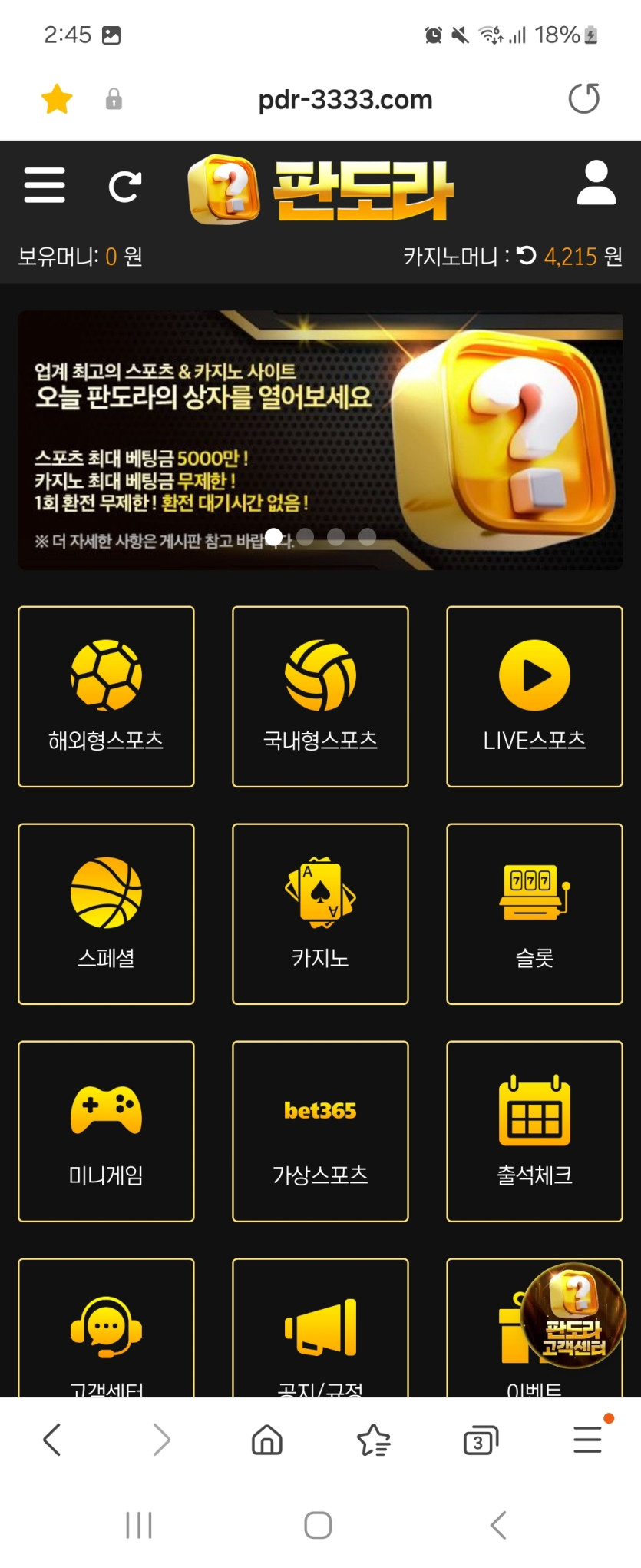Reload the page in the browser
641x1568 pixels.
(583, 99)
